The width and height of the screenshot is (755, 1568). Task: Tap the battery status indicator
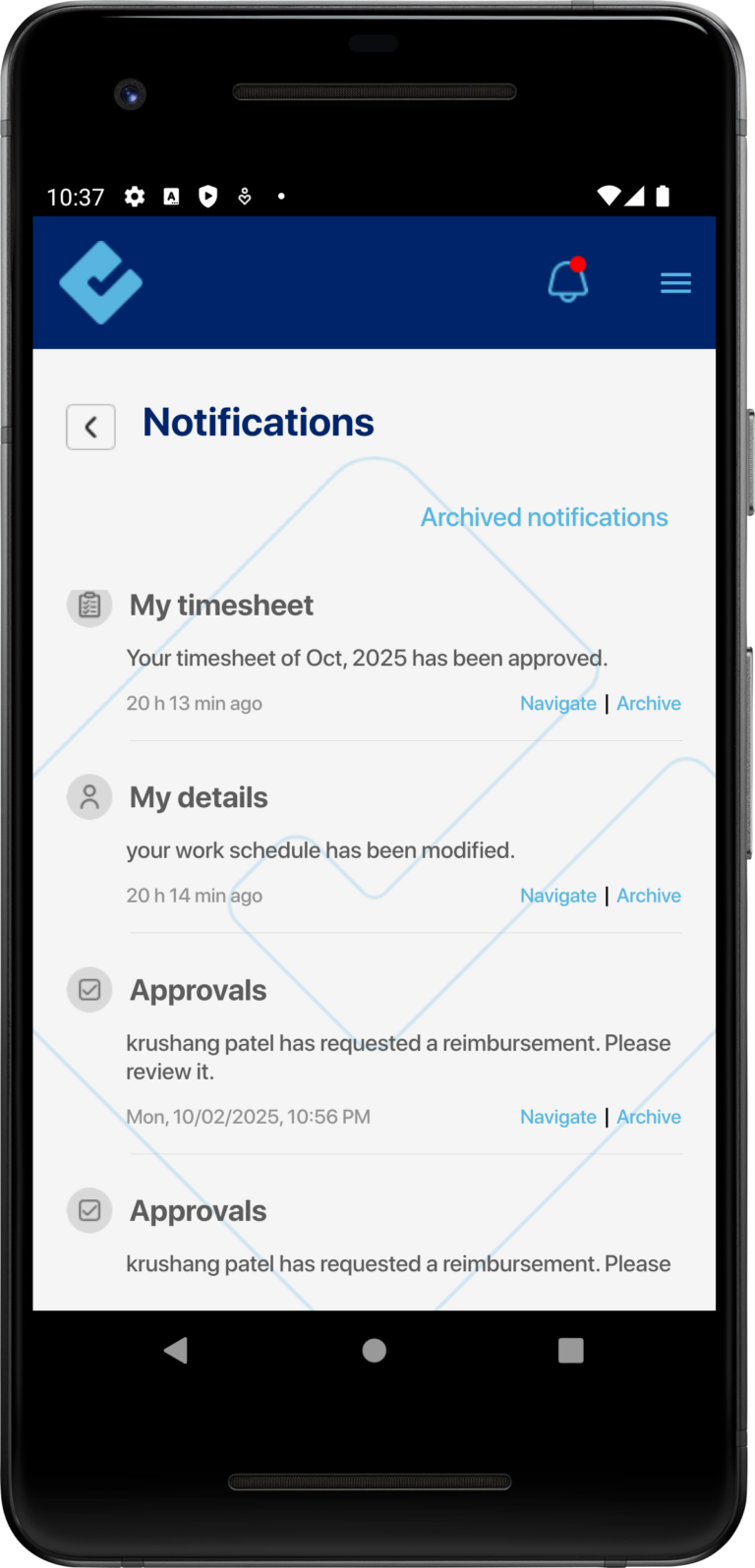coord(665,196)
